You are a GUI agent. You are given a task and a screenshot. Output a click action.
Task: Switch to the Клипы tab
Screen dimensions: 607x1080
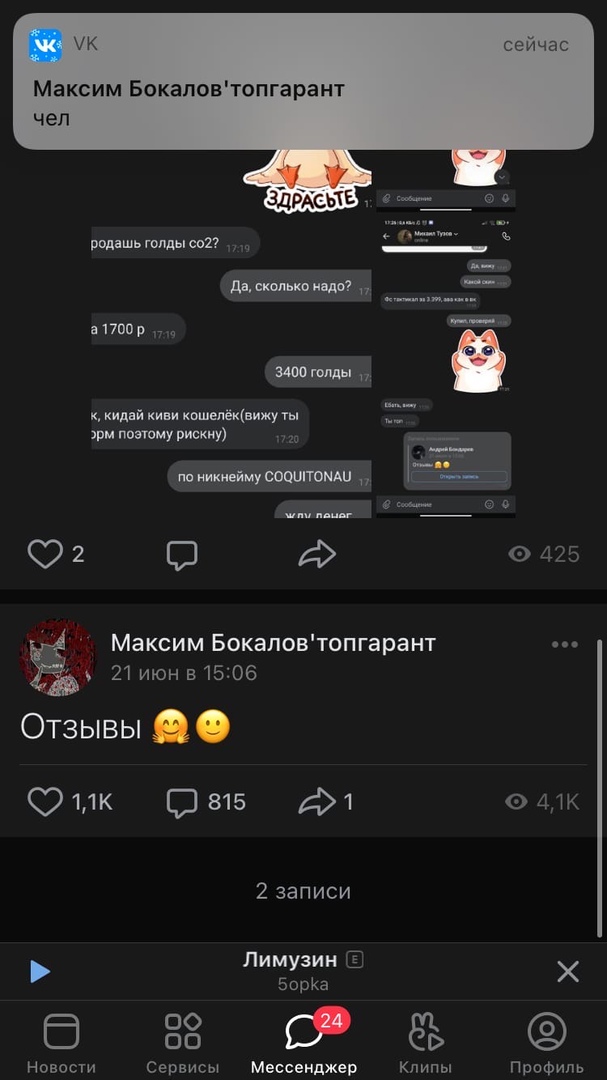pos(425,1042)
